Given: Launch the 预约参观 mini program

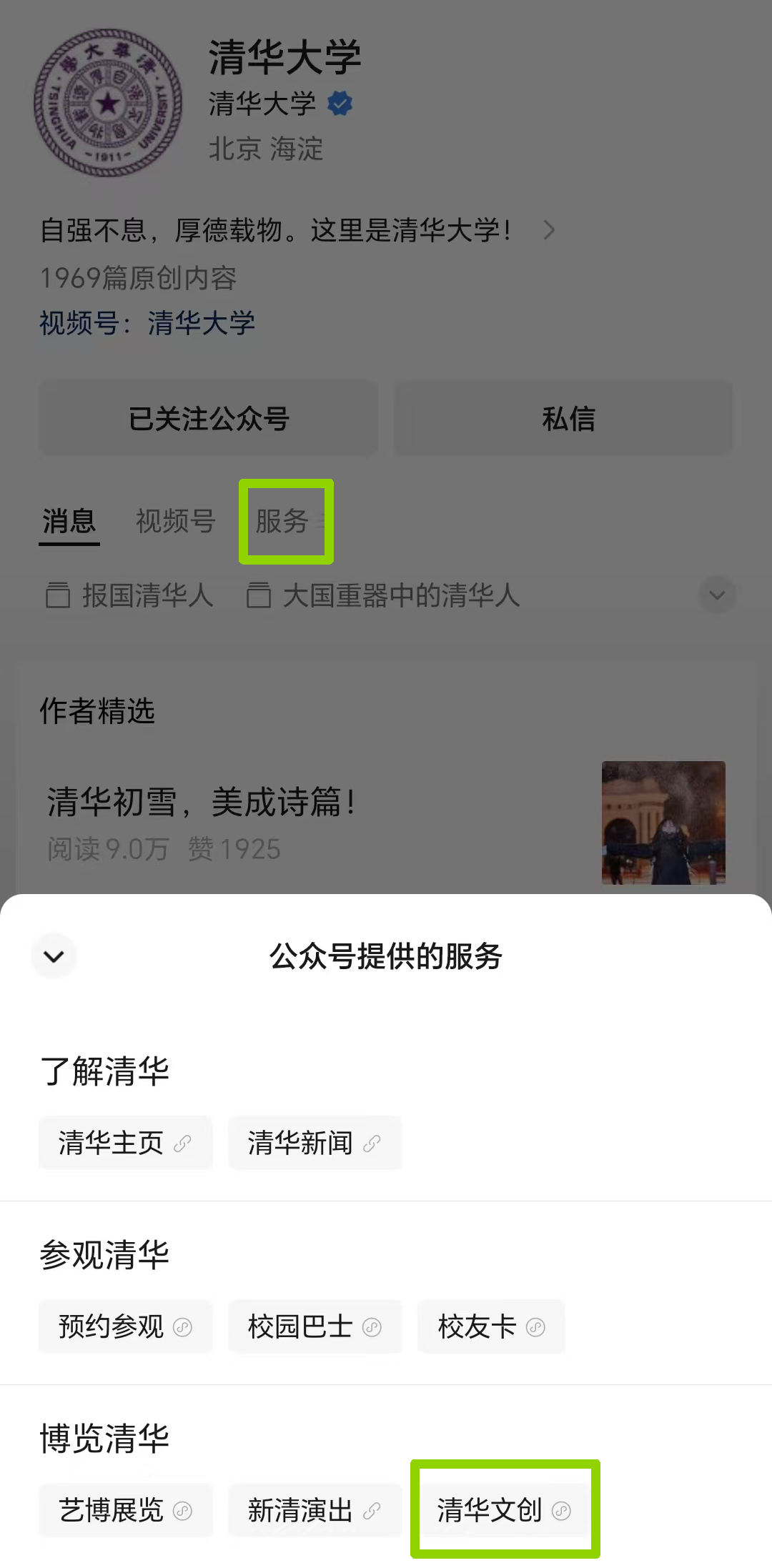Looking at the screenshot, I should [126, 1326].
